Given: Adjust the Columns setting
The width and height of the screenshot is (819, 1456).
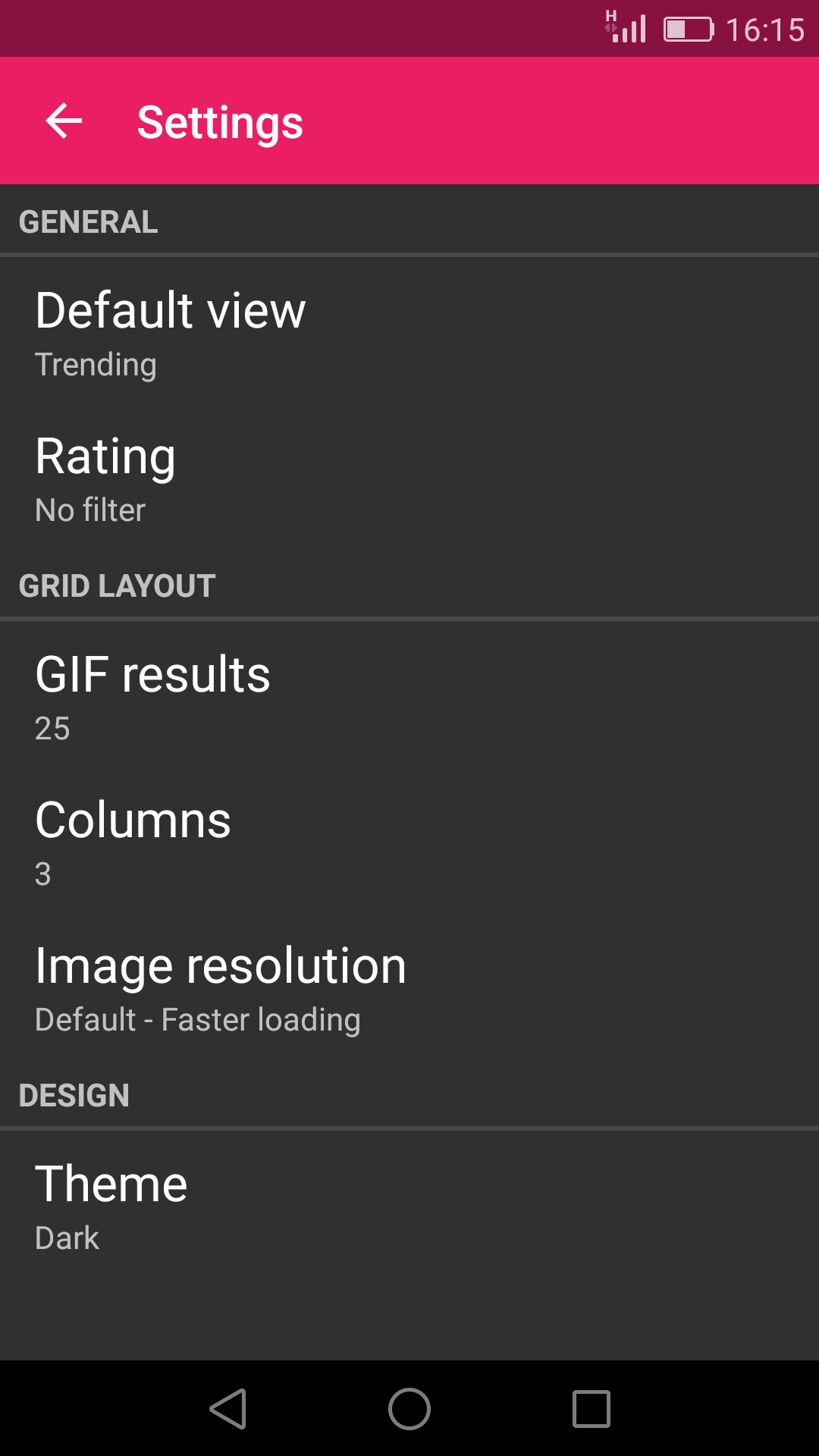Looking at the screenshot, I should (409, 841).
